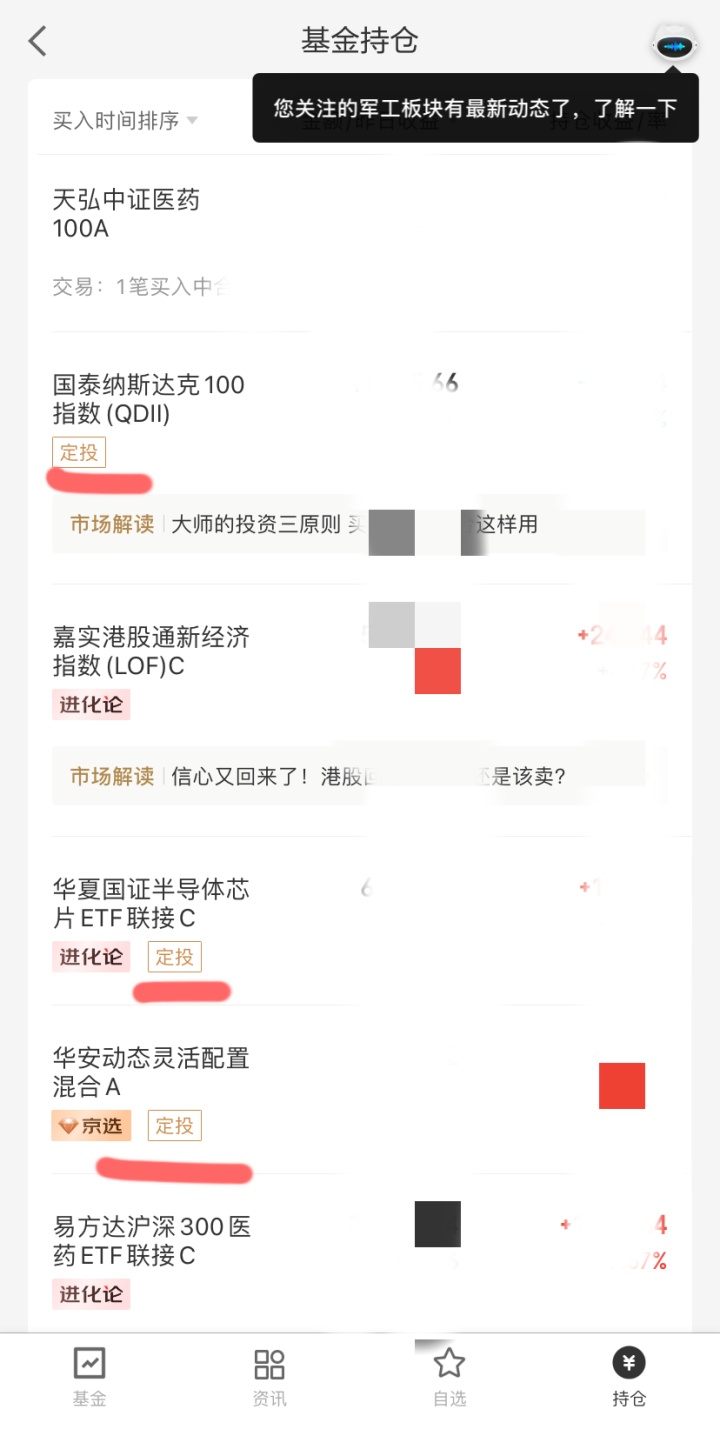Switch to the 自选 tab
The image size is (720, 1436).
coord(449,1377)
